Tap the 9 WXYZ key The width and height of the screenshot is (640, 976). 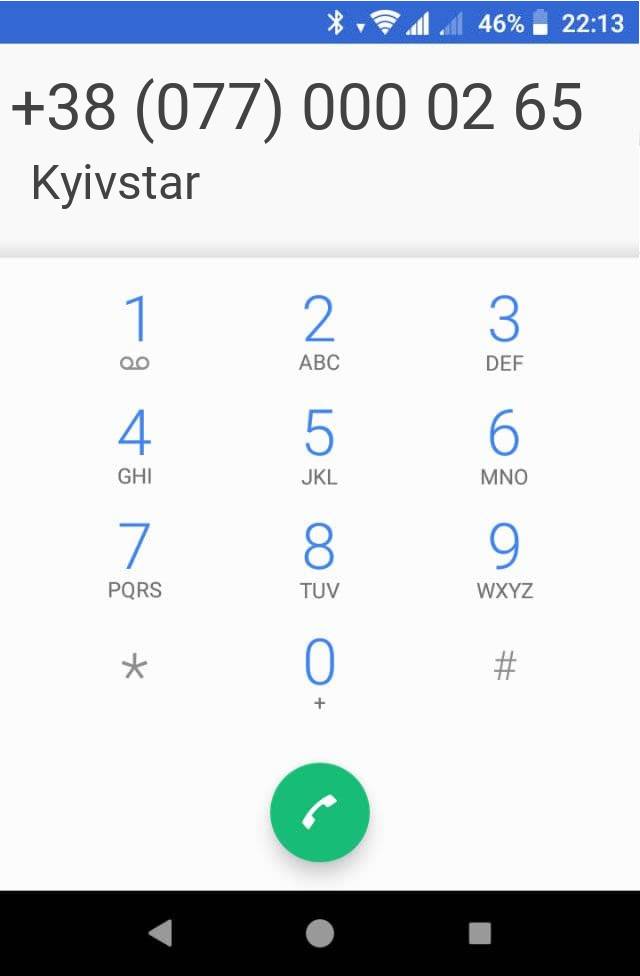coord(504,560)
